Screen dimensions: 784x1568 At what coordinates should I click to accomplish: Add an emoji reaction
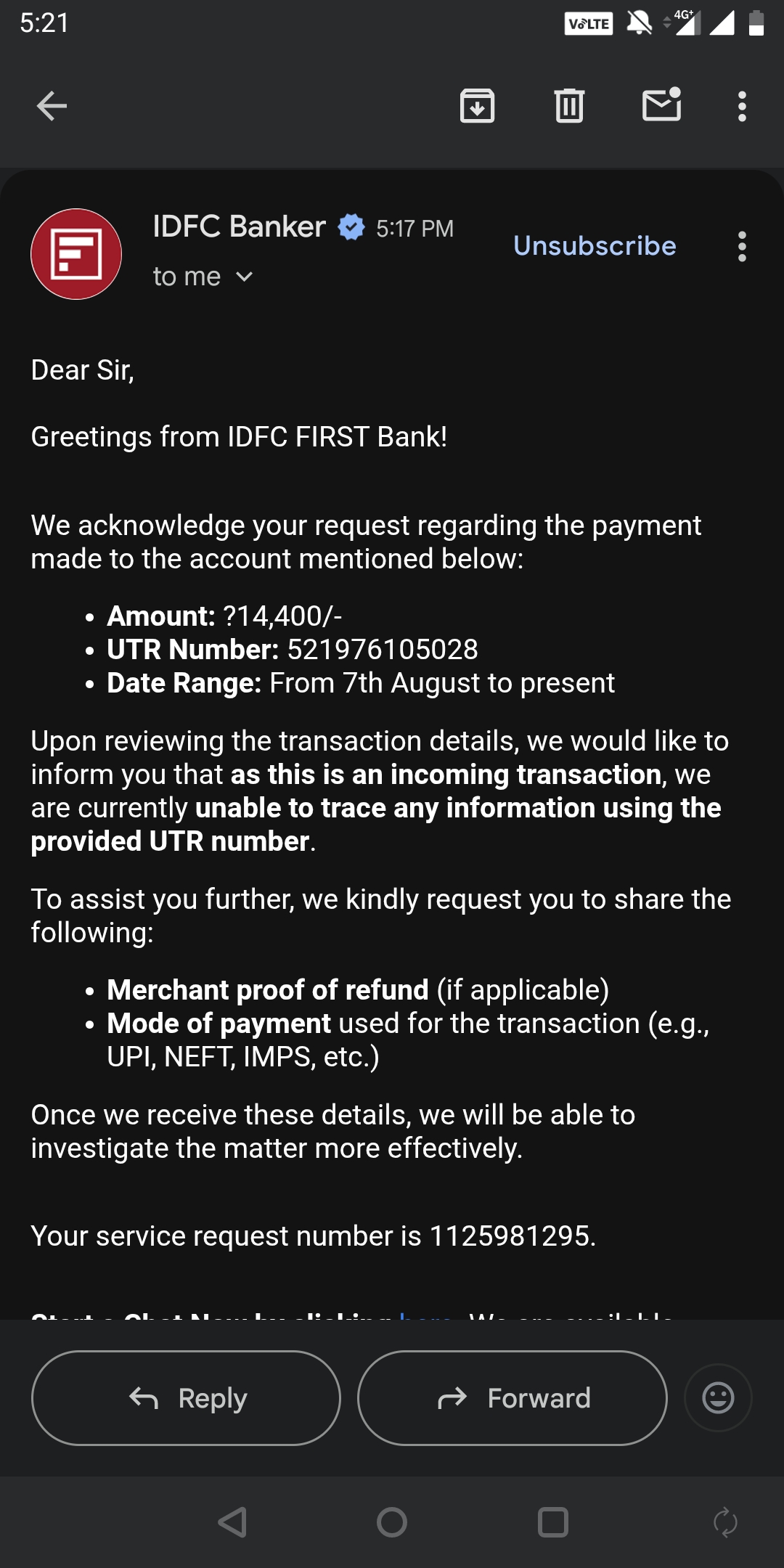(x=718, y=1397)
